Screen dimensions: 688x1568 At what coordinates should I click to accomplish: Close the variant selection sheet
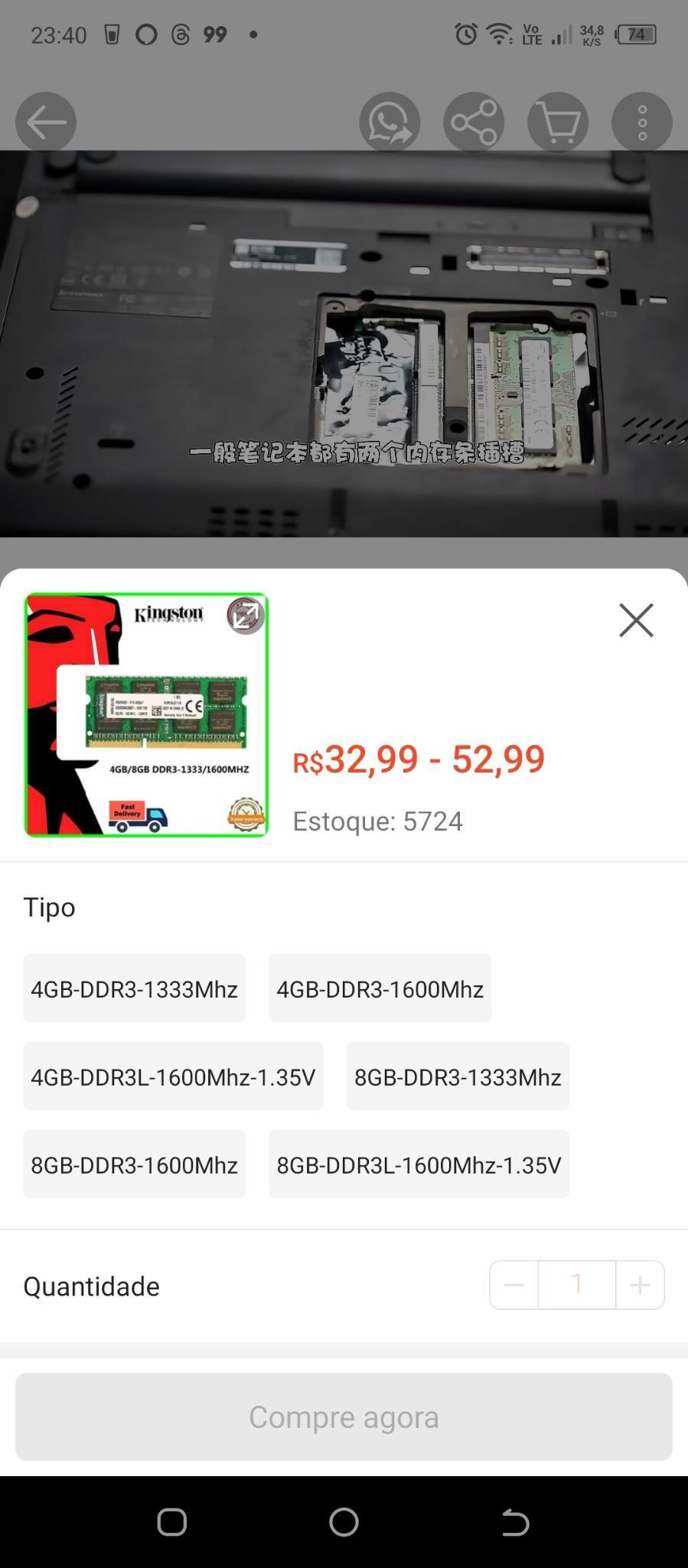[636, 620]
